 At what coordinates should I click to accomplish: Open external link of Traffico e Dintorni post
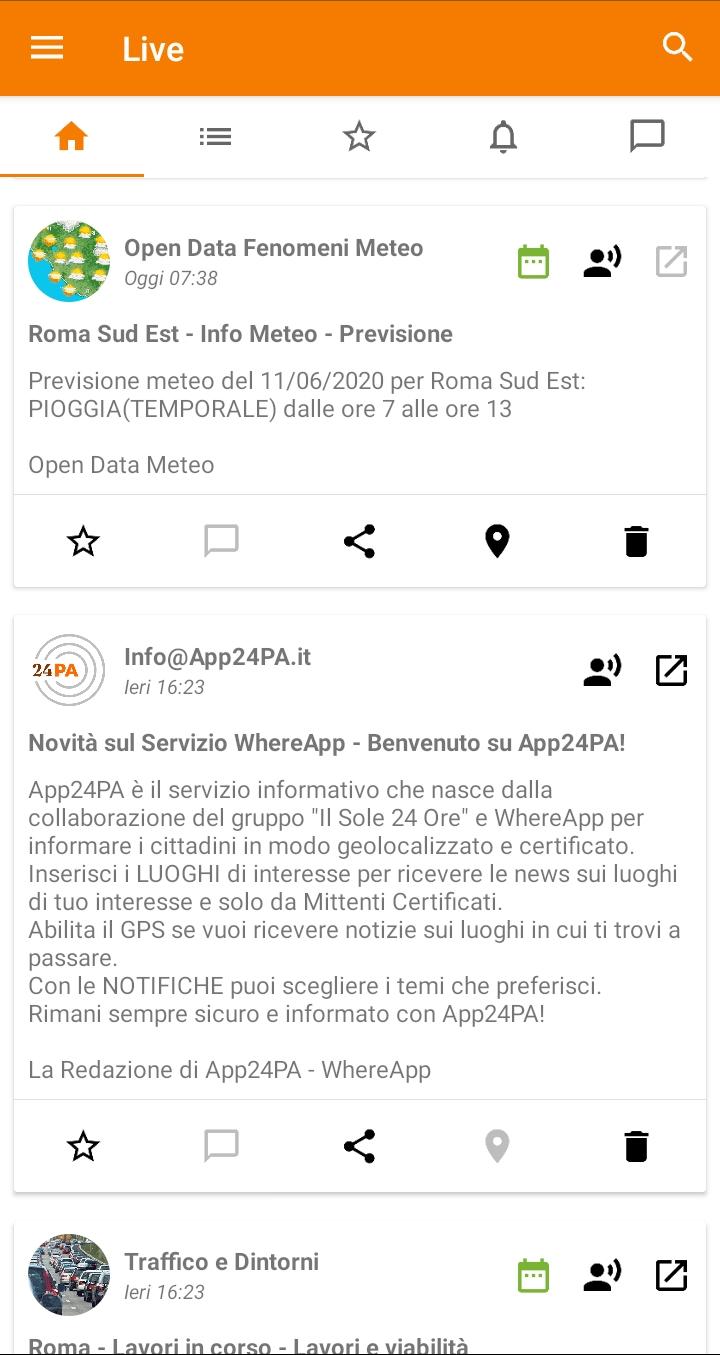[x=671, y=1275]
